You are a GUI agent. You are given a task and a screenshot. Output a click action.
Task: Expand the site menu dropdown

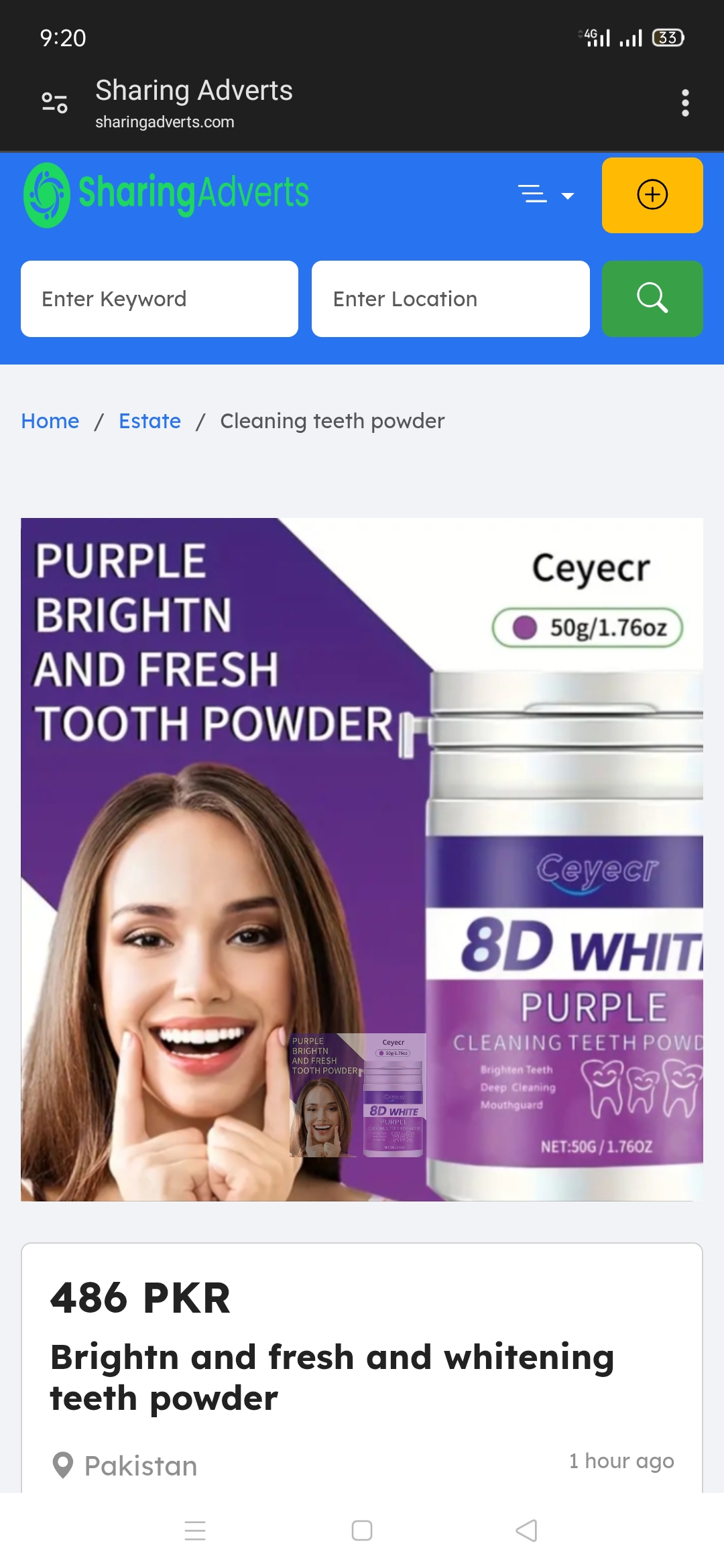click(x=546, y=195)
